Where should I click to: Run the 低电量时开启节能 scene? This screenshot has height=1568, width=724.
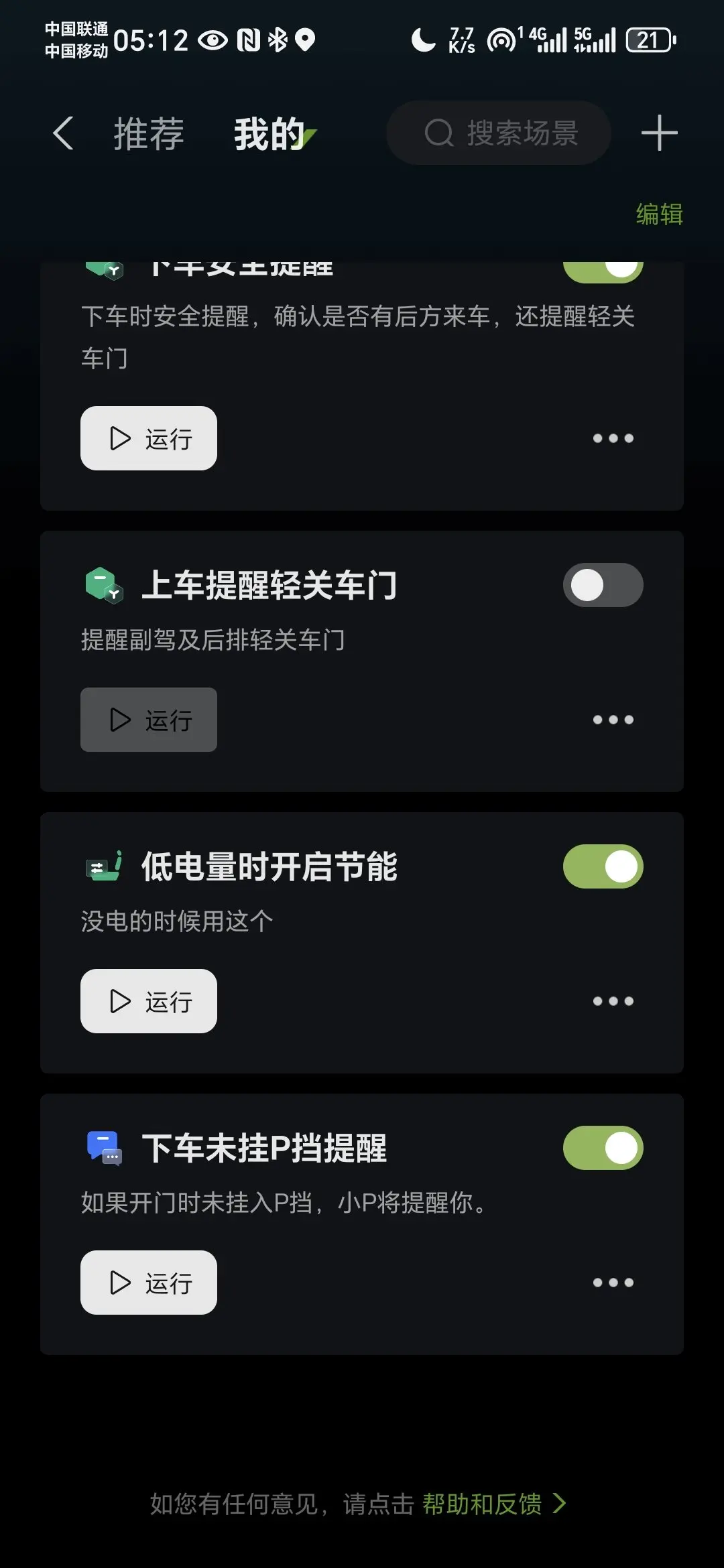149,1001
